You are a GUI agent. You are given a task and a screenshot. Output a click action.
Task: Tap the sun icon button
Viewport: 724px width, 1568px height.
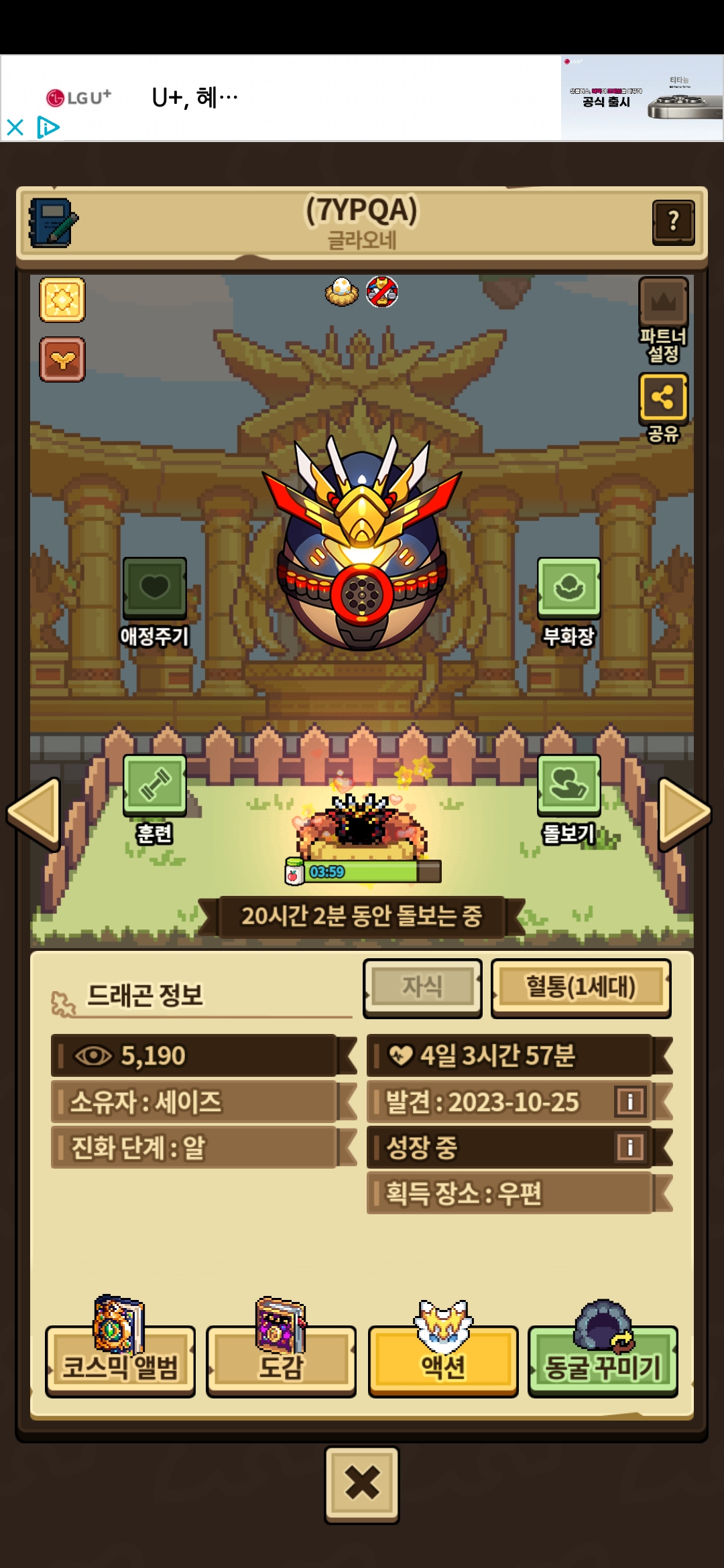[62, 299]
